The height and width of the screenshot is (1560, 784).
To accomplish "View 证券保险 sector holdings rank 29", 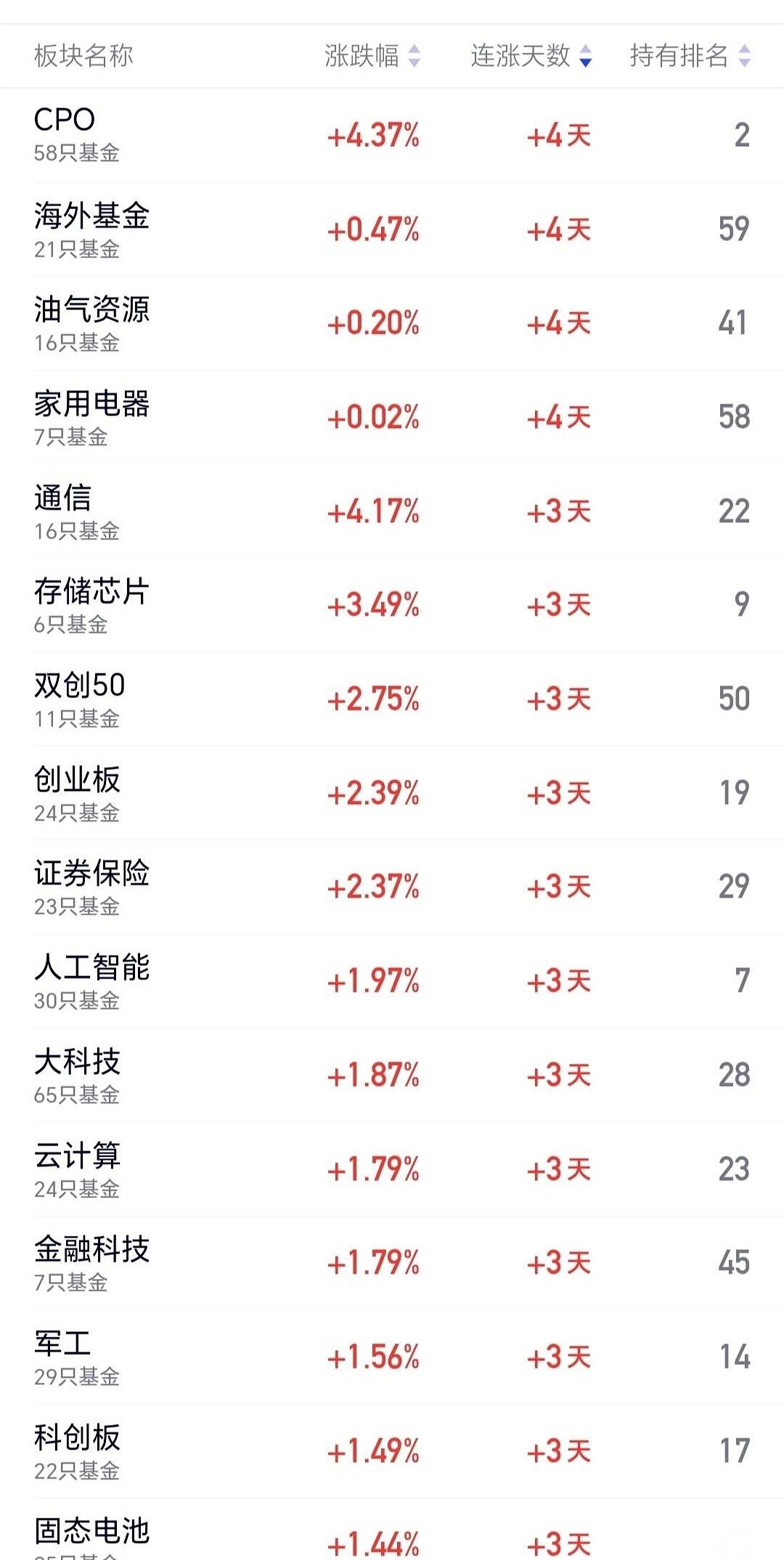I will point(392,887).
